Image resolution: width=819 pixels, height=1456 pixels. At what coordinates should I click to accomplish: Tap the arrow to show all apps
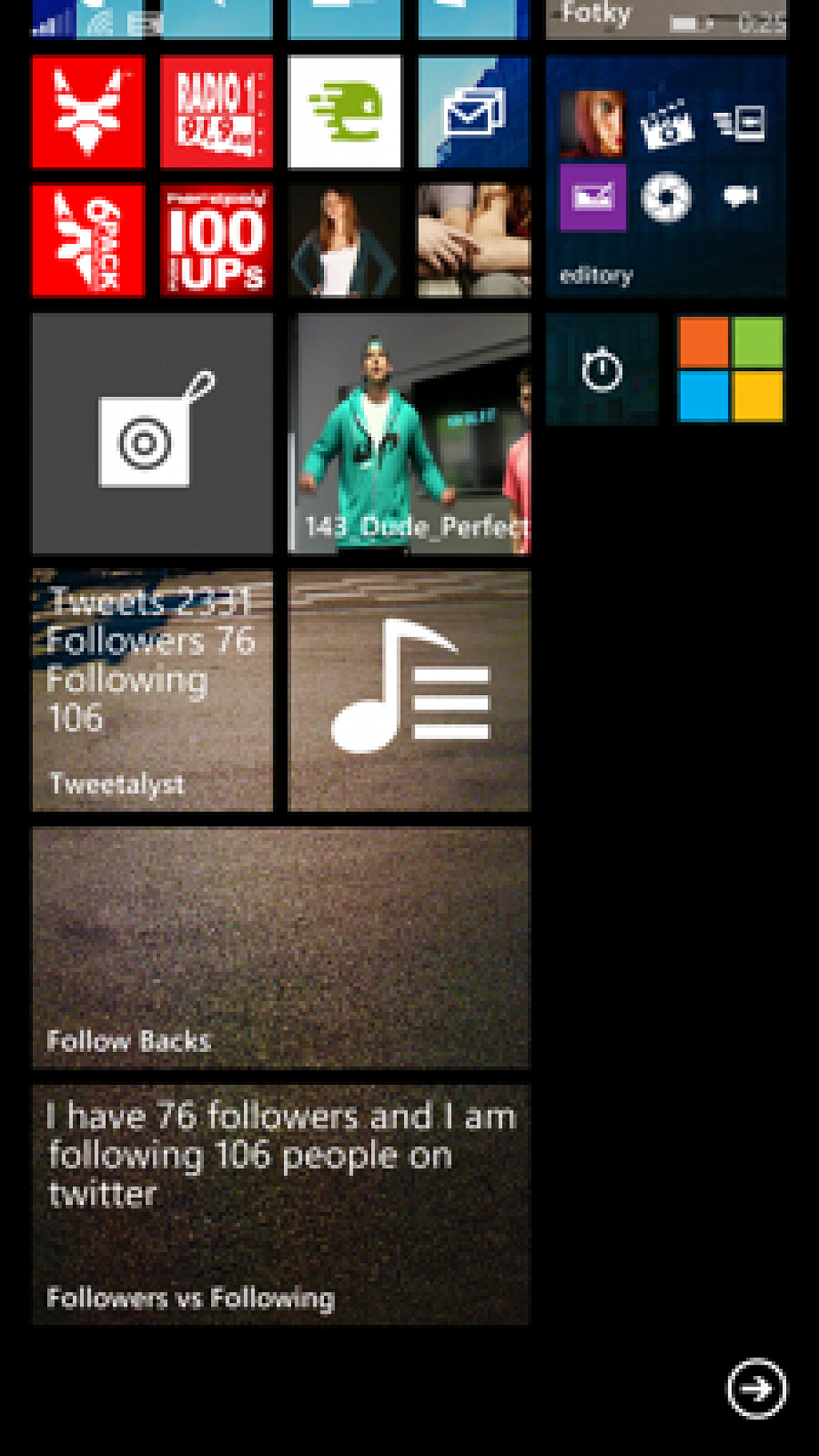(757, 1388)
